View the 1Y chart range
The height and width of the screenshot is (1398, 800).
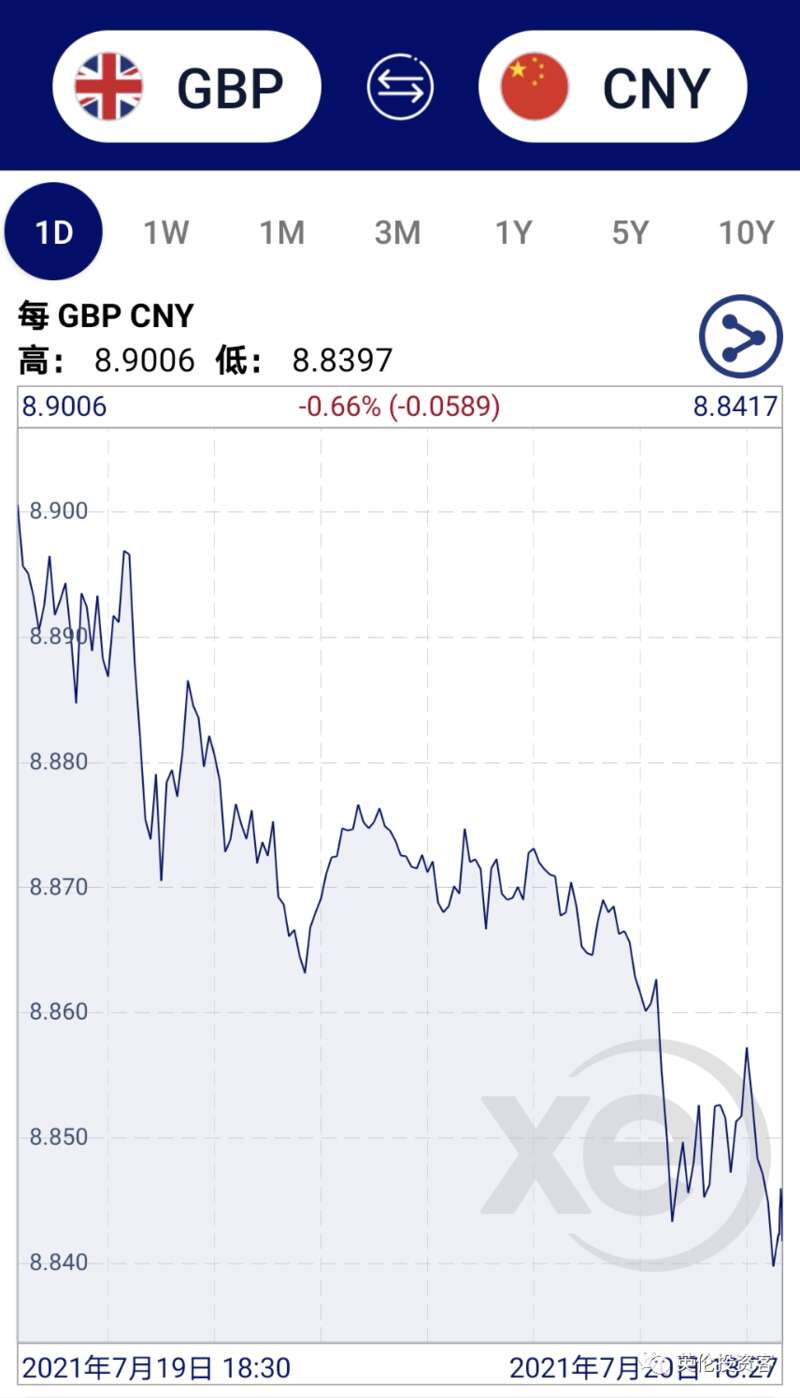coord(514,232)
